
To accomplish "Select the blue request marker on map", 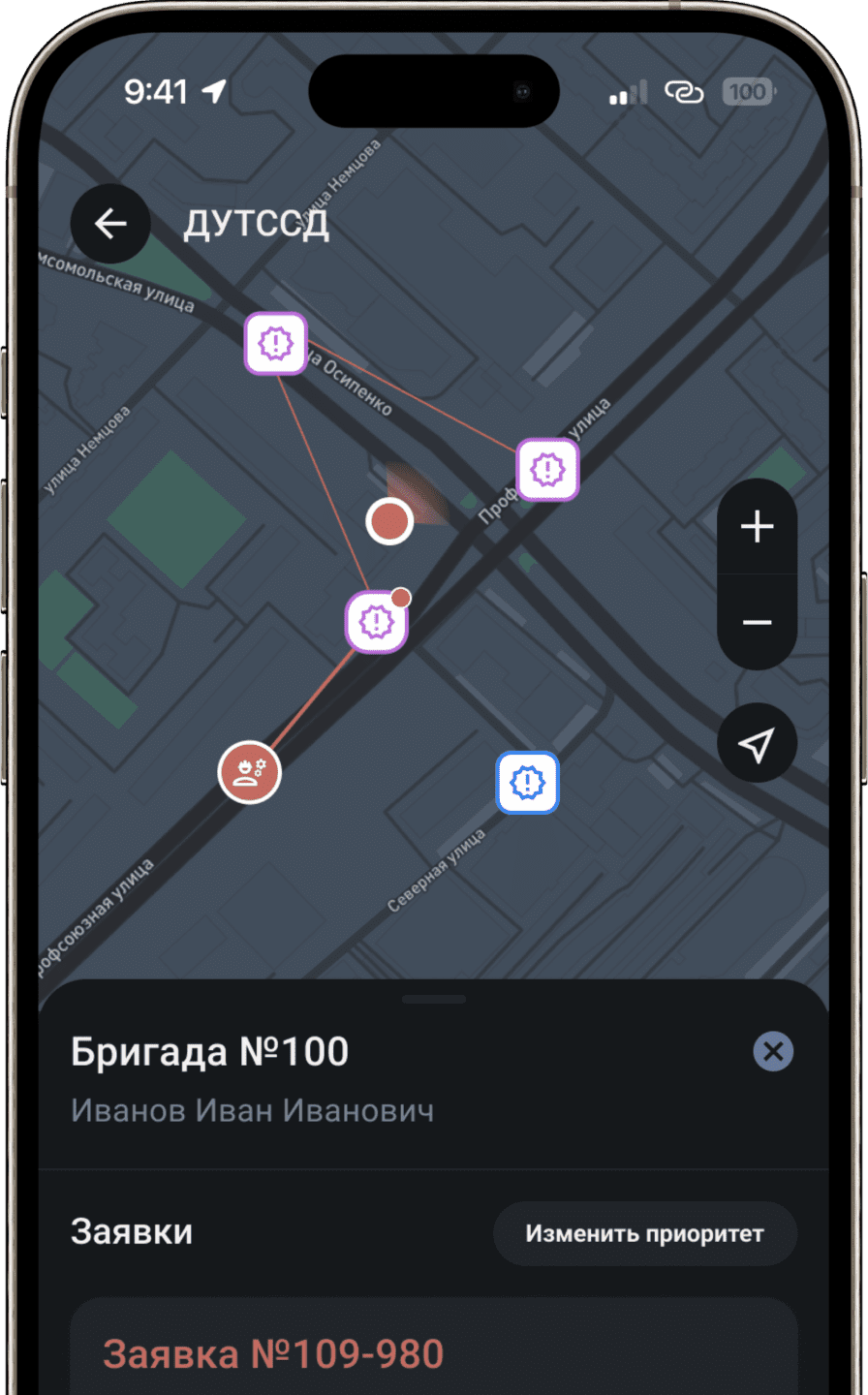I will (527, 783).
